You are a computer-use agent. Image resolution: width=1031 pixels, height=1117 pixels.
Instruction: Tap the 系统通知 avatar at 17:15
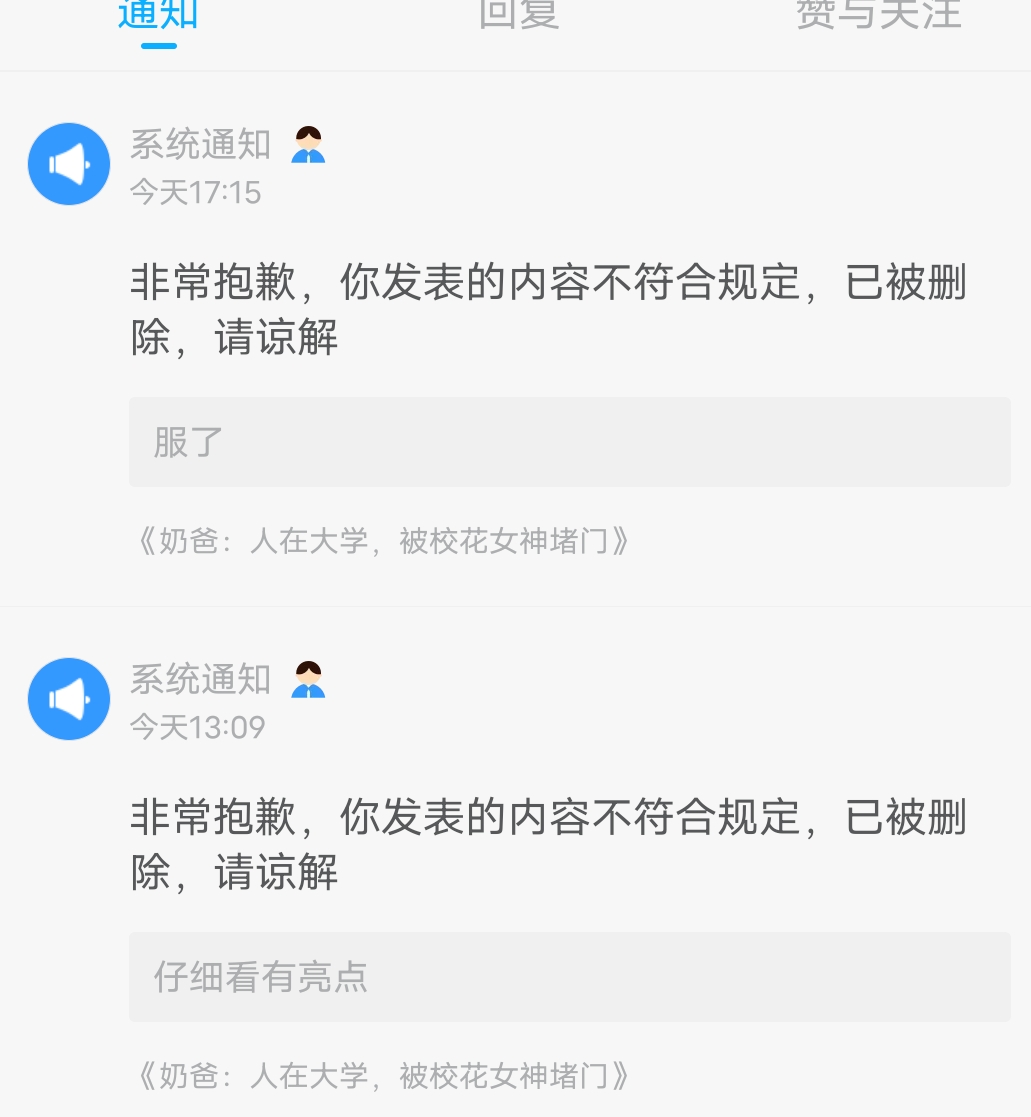click(x=69, y=164)
